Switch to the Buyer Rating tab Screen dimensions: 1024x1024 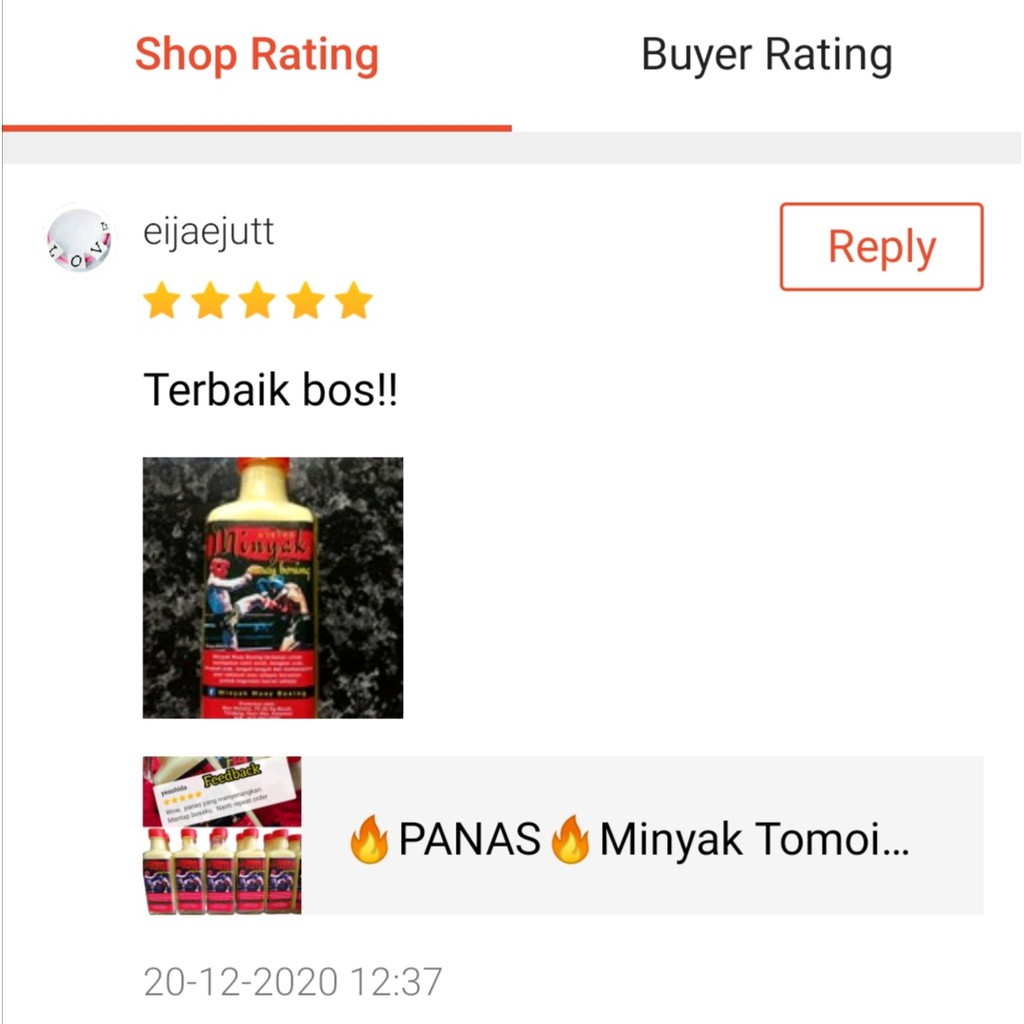point(766,56)
